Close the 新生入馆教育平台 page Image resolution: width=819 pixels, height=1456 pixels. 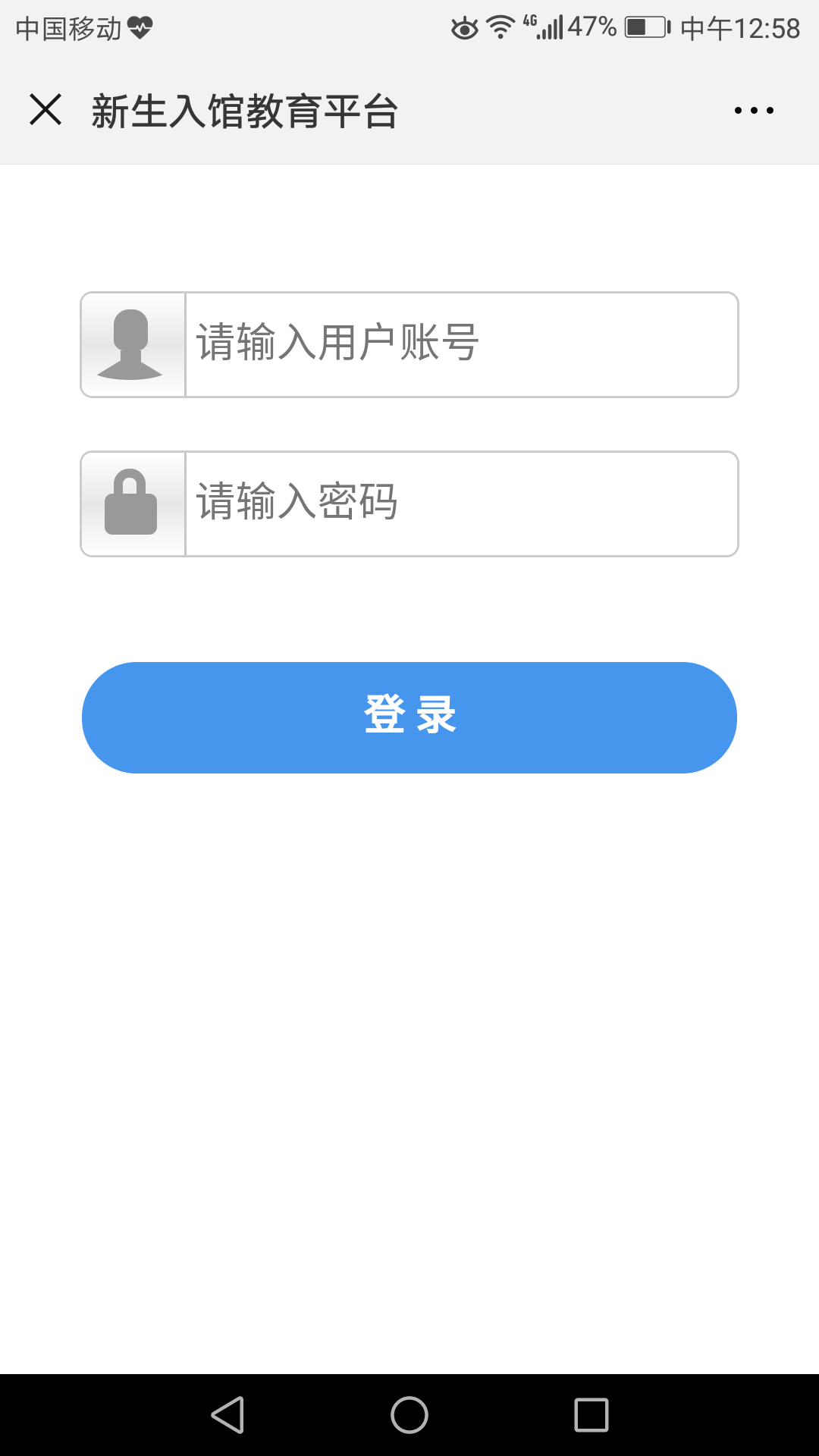45,110
